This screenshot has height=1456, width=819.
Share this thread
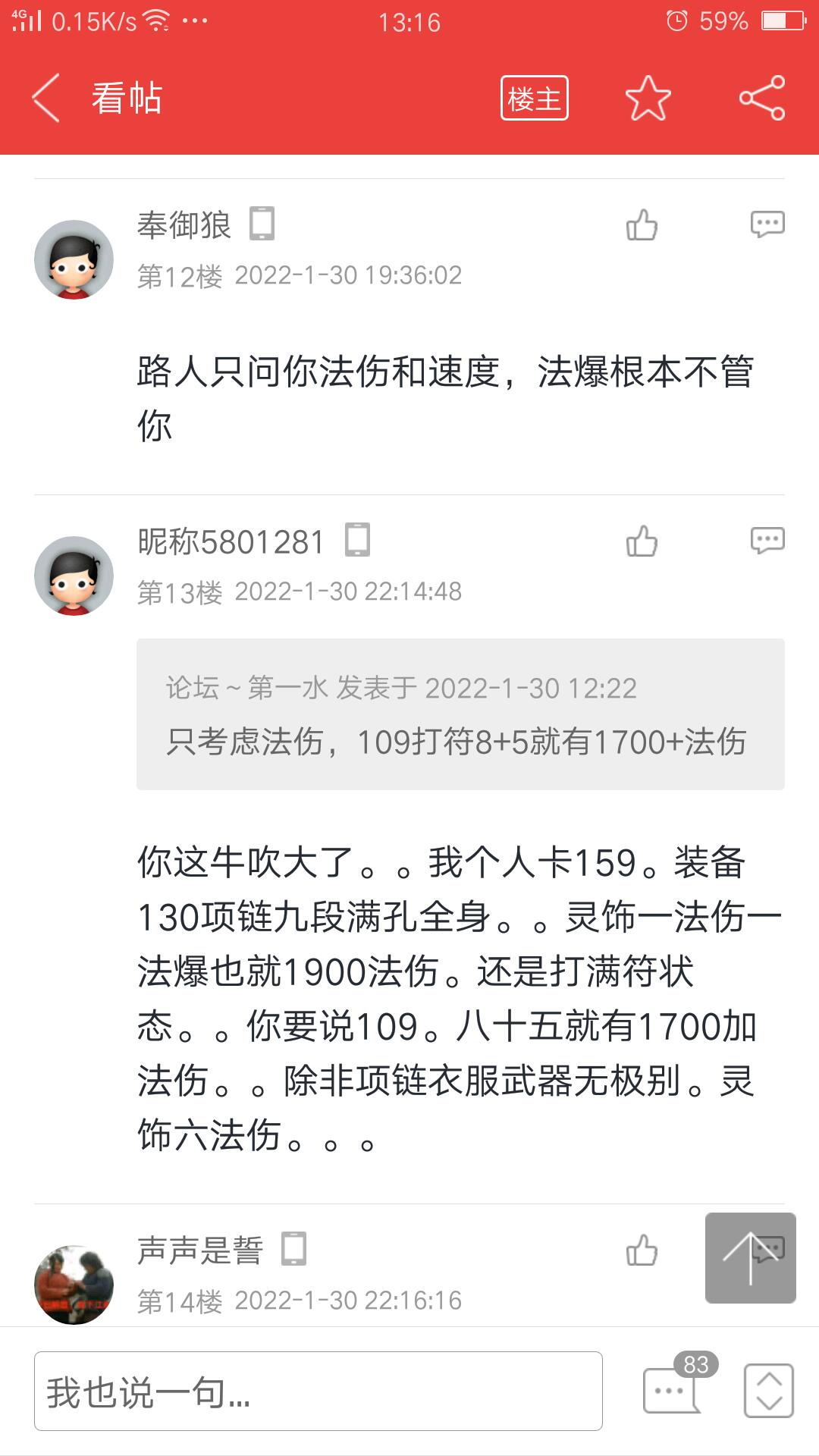pyautogui.click(x=762, y=99)
